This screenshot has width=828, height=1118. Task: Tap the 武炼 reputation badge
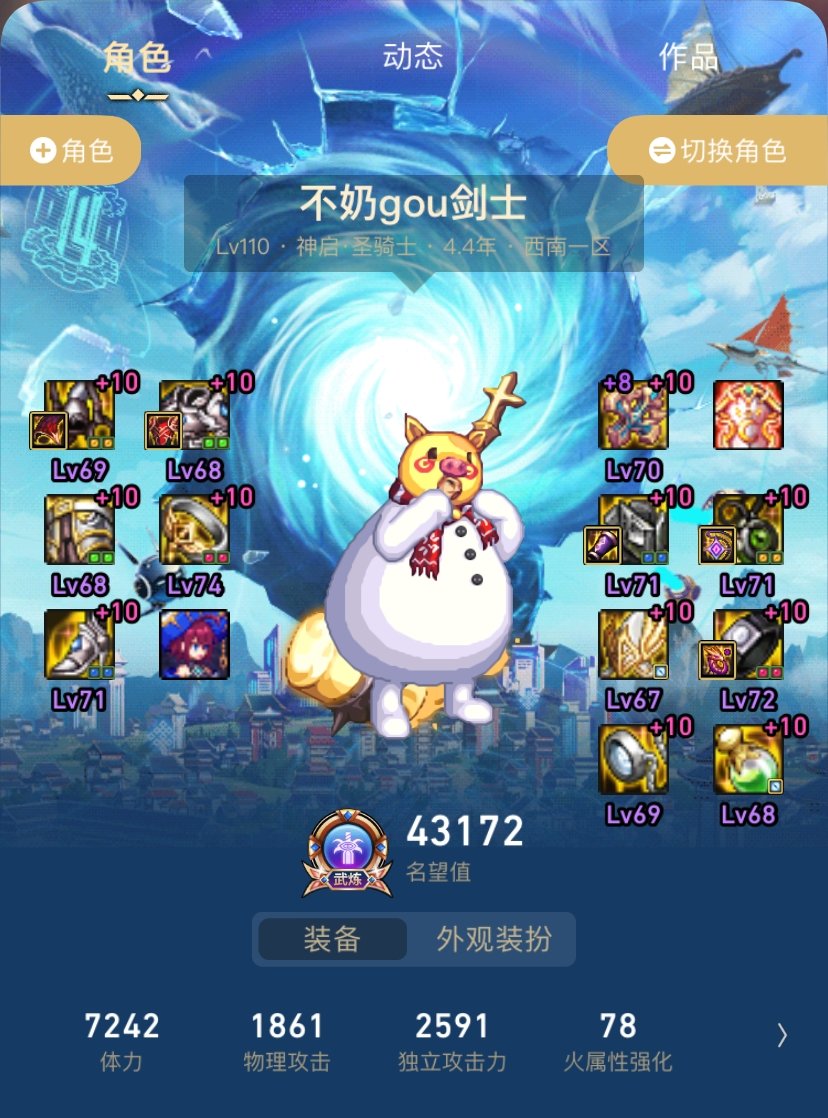(x=348, y=853)
